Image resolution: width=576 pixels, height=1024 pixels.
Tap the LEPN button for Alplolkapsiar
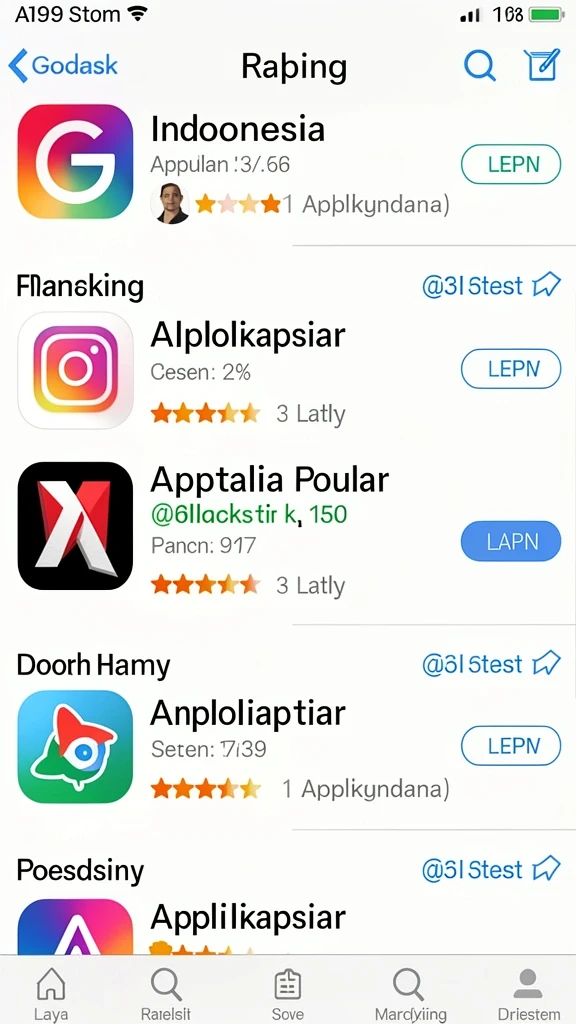(x=511, y=369)
